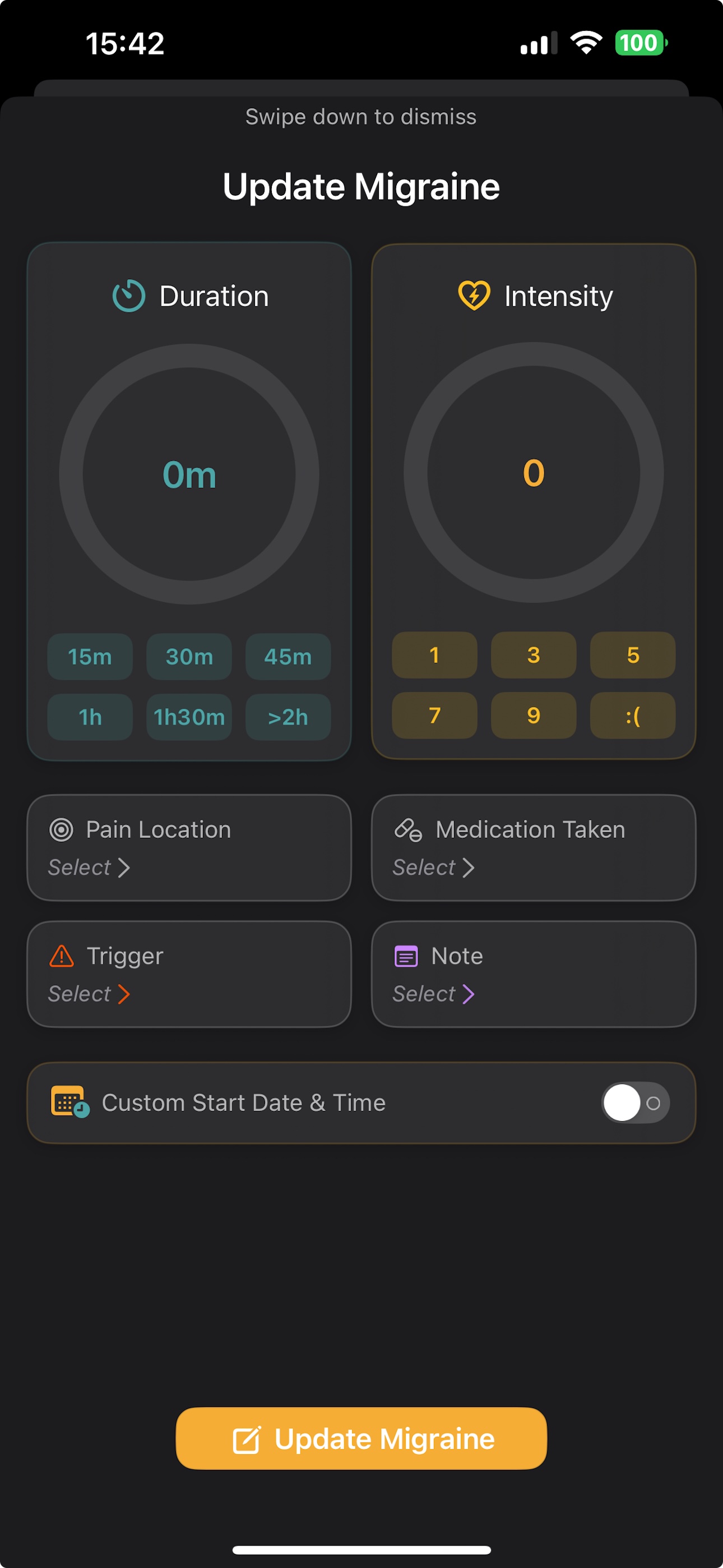This screenshot has width=723, height=1568.
Task: Choose the >2h duration chip
Action: (288, 717)
